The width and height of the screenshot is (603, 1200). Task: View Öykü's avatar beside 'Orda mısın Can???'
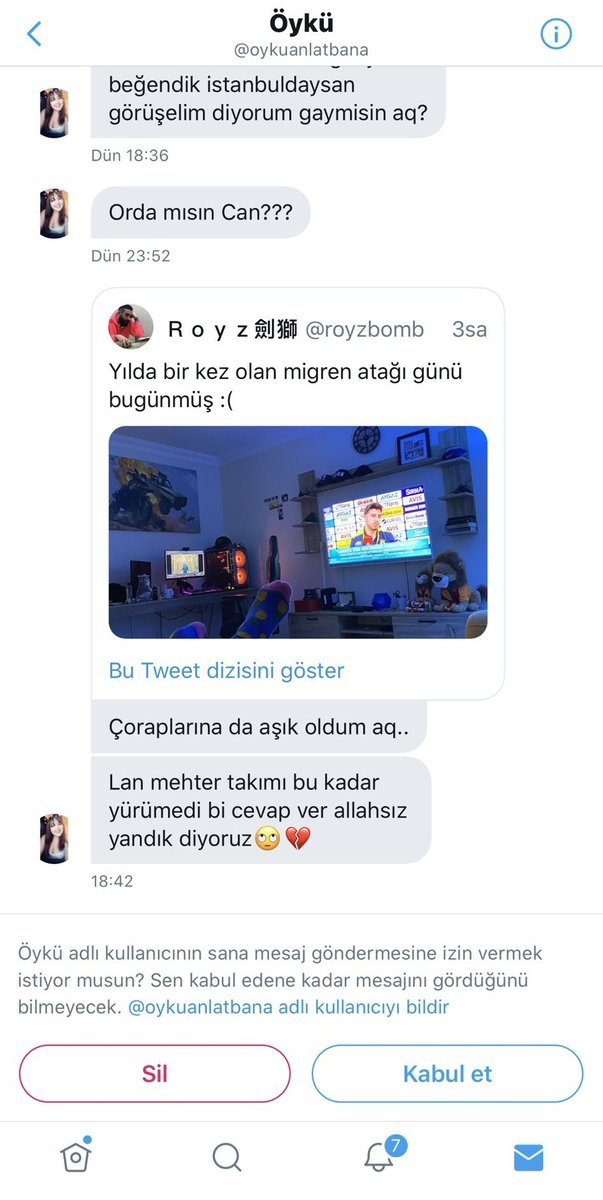tap(53, 213)
